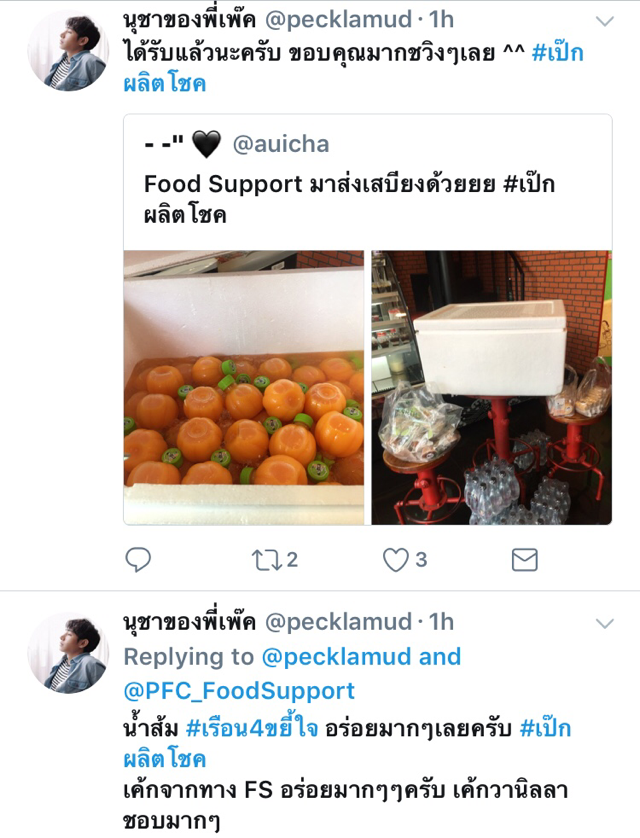This screenshot has width=640, height=838.
Task: Open the @PFC_FoodSupport profile link
Action: click(239, 690)
